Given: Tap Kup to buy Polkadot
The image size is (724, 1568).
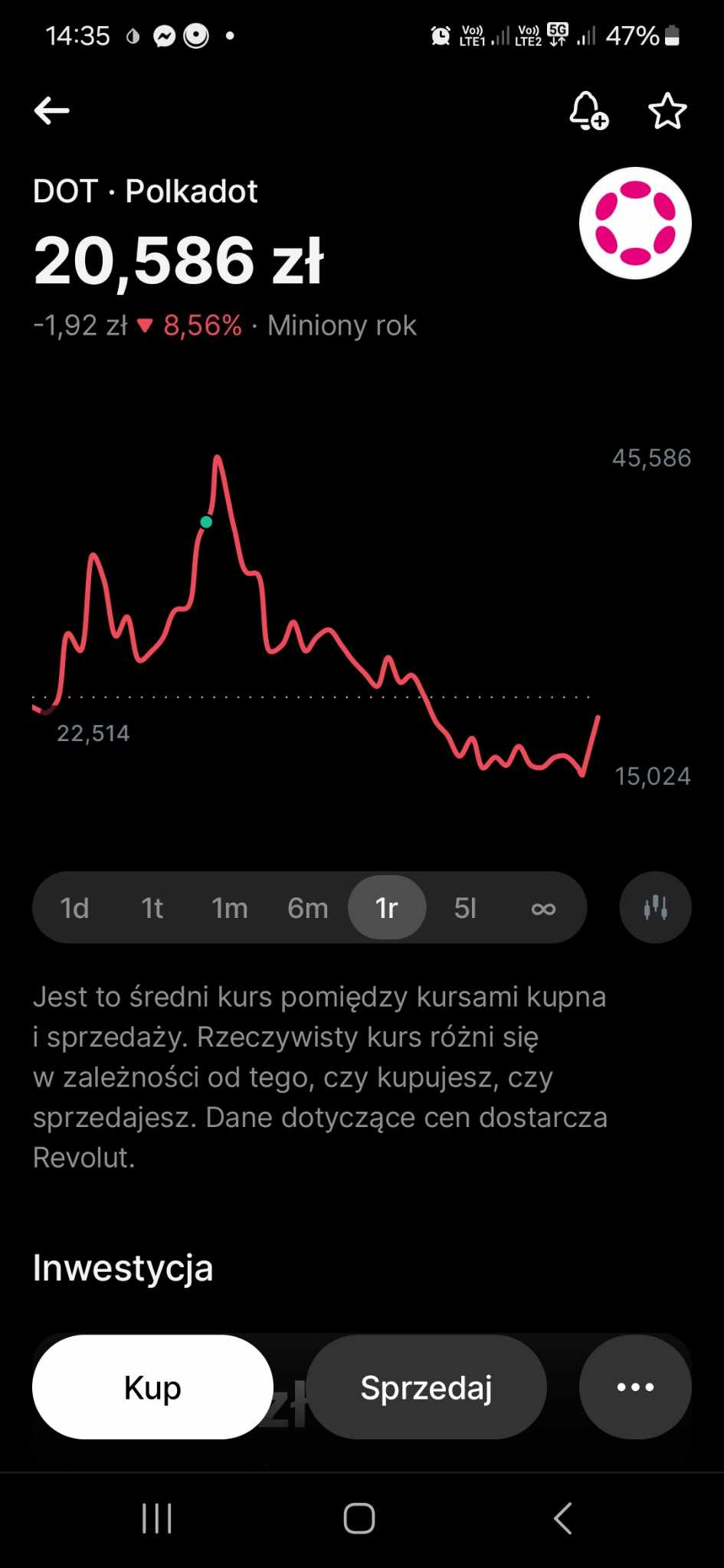Looking at the screenshot, I should tap(152, 1387).
